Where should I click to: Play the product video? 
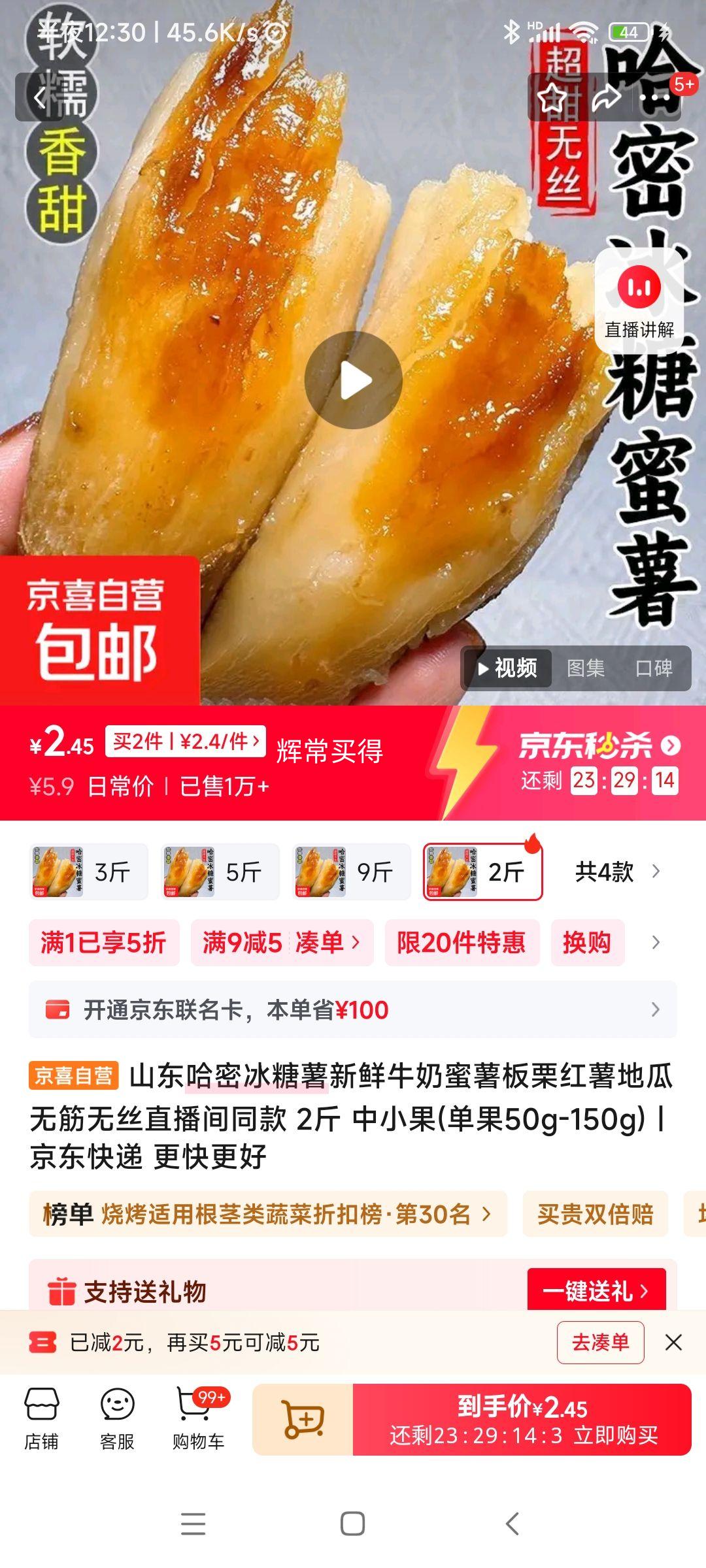(353, 380)
